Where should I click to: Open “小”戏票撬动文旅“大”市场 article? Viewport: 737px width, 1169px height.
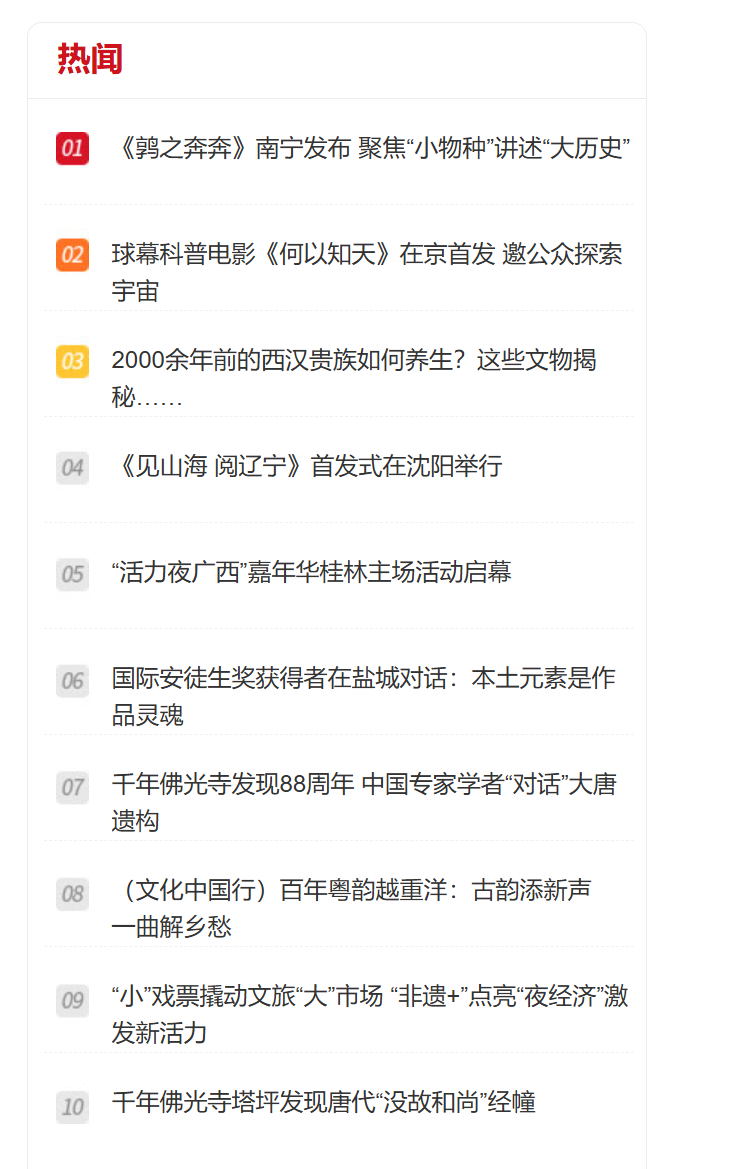coord(369,997)
